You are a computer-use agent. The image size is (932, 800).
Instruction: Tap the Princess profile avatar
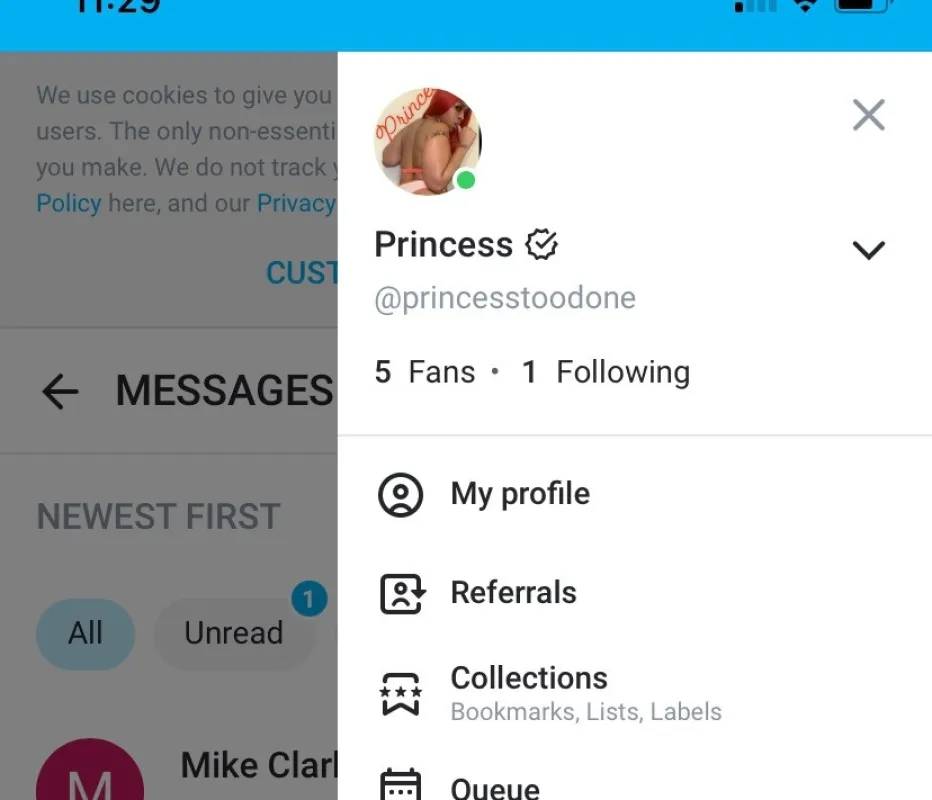427,142
